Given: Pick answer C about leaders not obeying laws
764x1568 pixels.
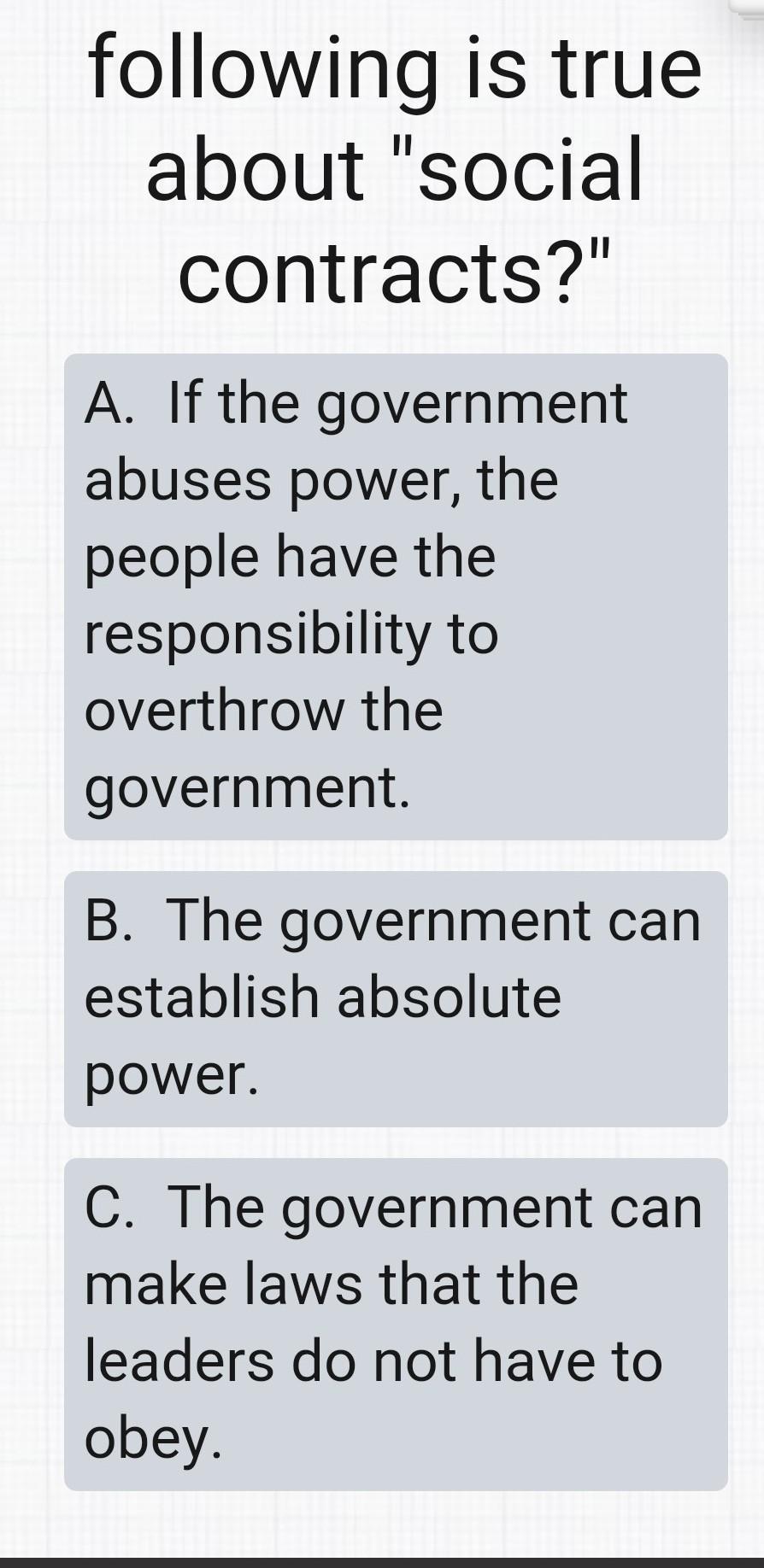Looking at the screenshot, I should click(395, 1324).
